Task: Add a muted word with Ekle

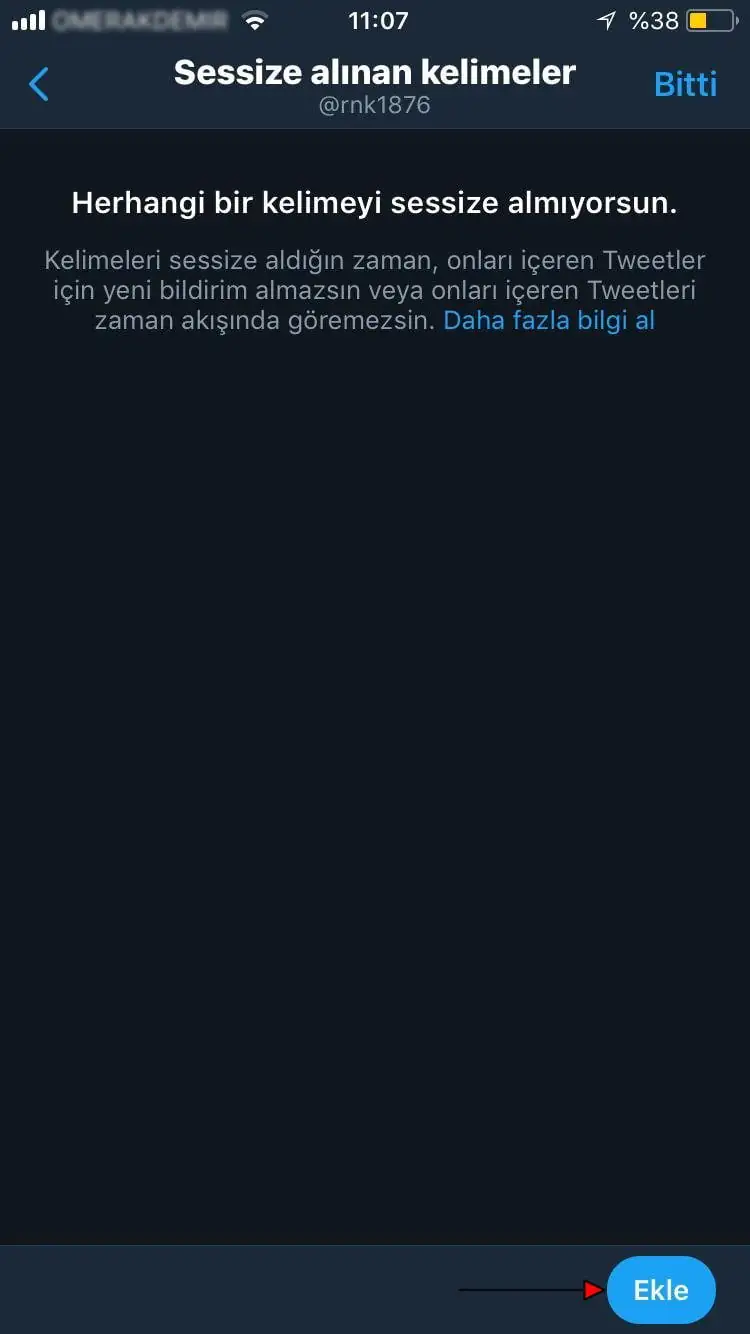Action: click(661, 1290)
